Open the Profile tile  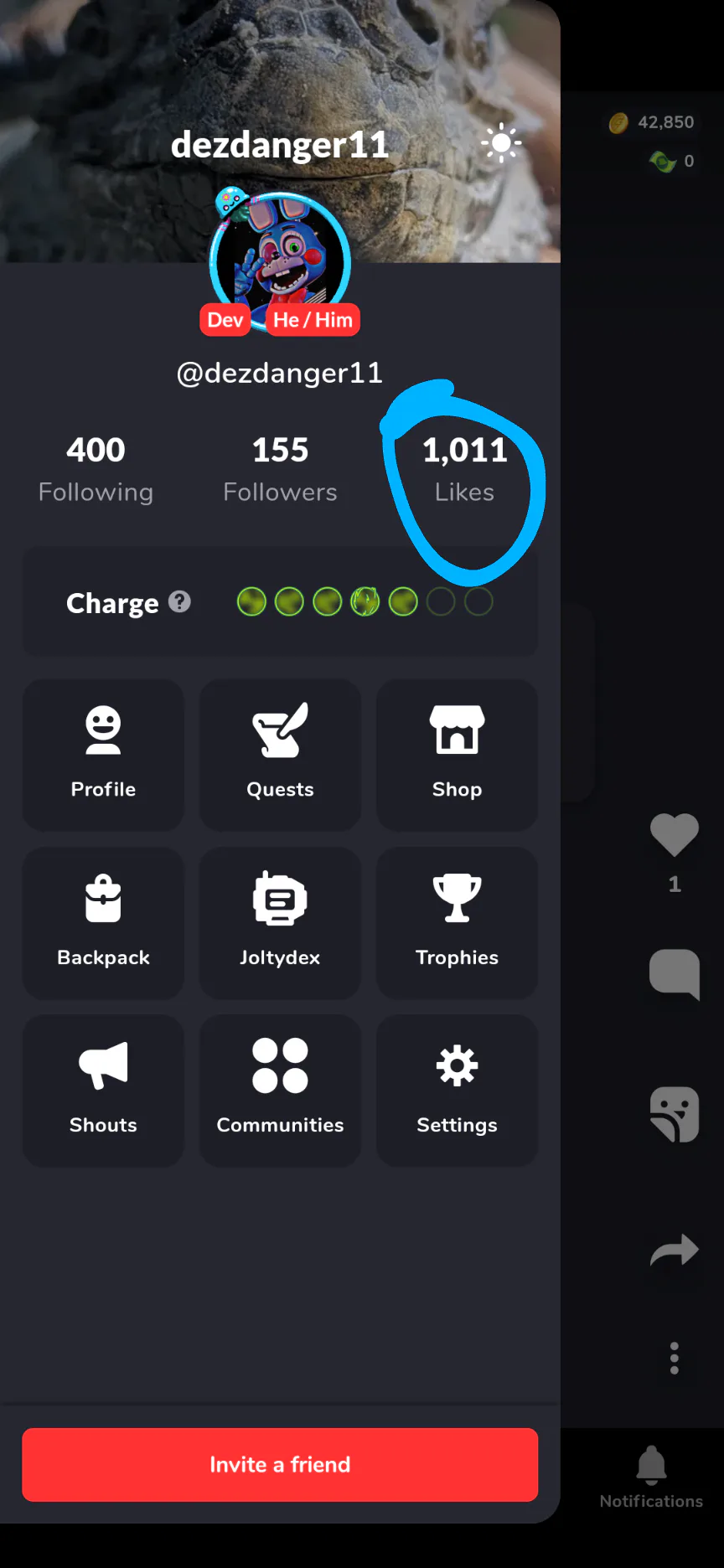pyautogui.click(x=103, y=754)
